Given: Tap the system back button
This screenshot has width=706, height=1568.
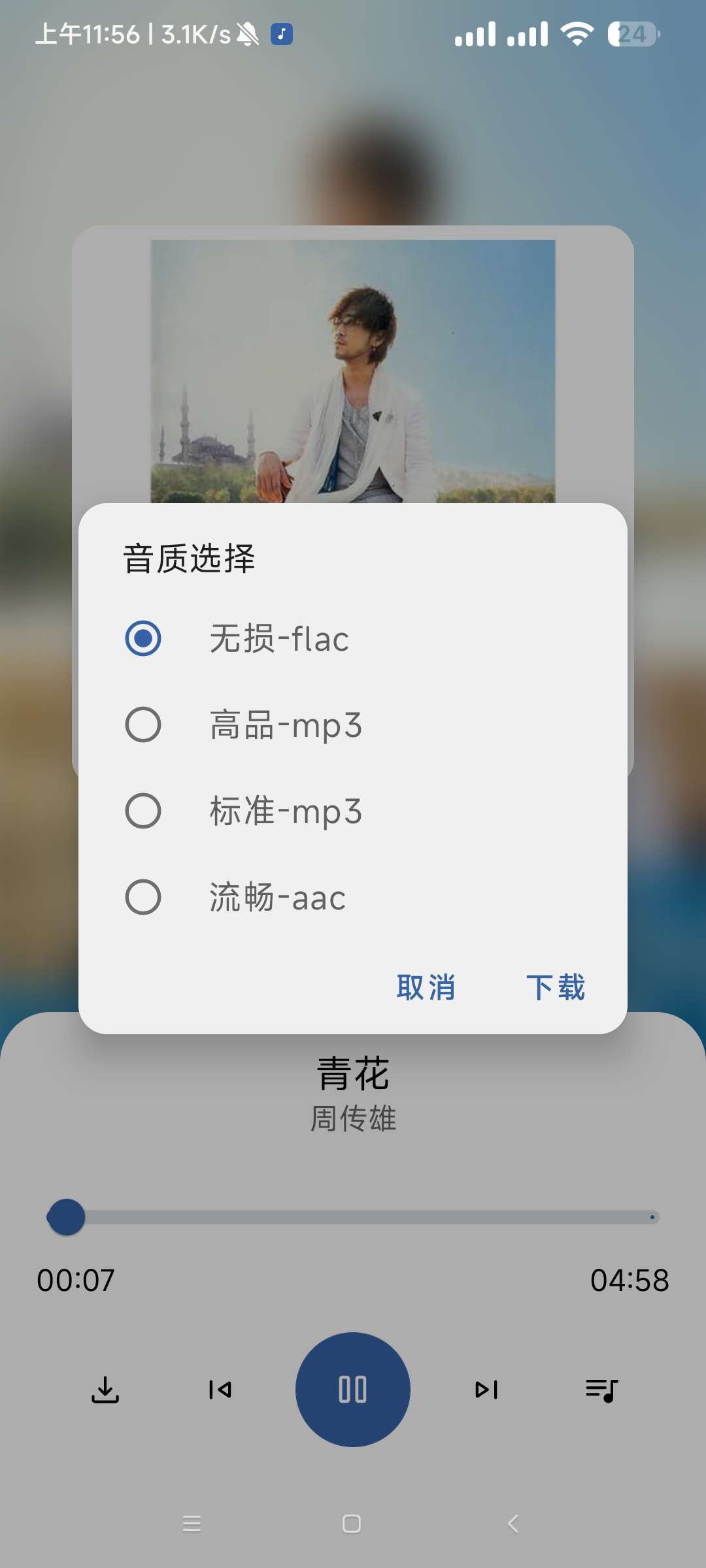Looking at the screenshot, I should pyautogui.click(x=513, y=1524).
